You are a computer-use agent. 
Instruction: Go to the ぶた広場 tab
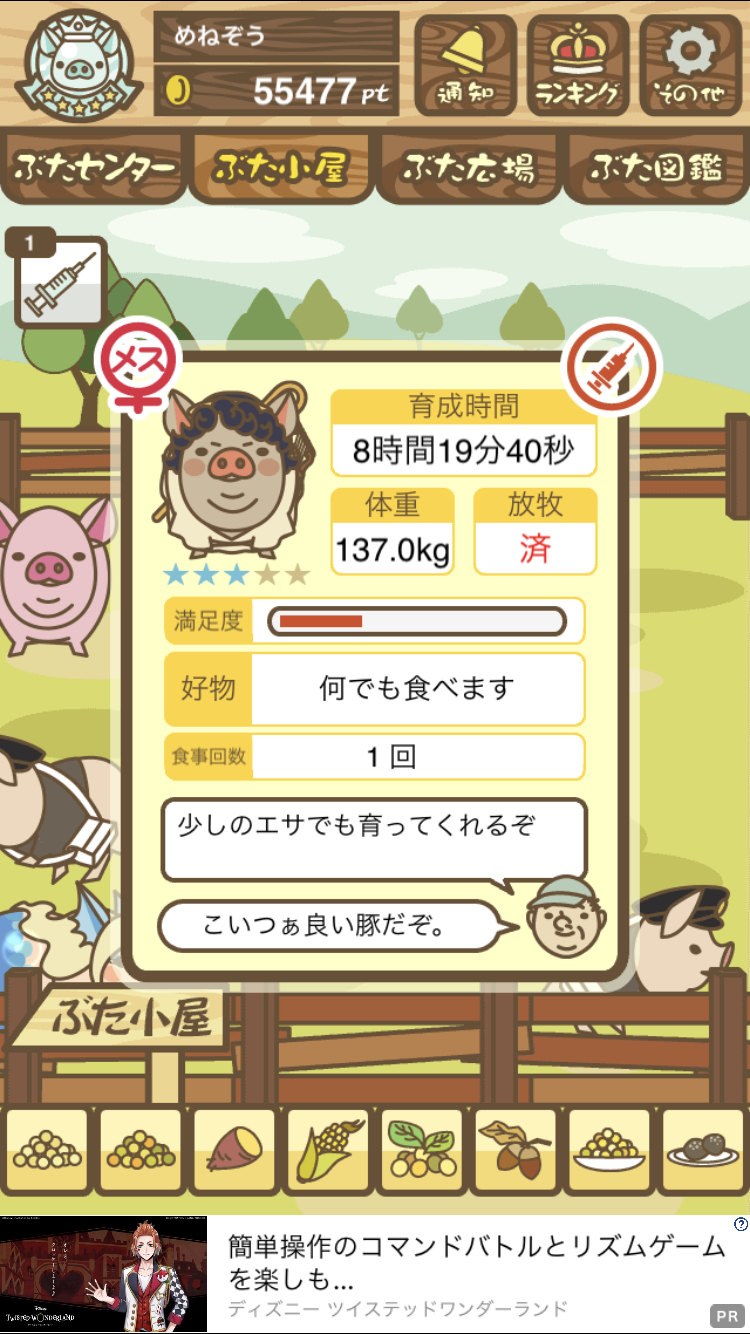coord(468,168)
